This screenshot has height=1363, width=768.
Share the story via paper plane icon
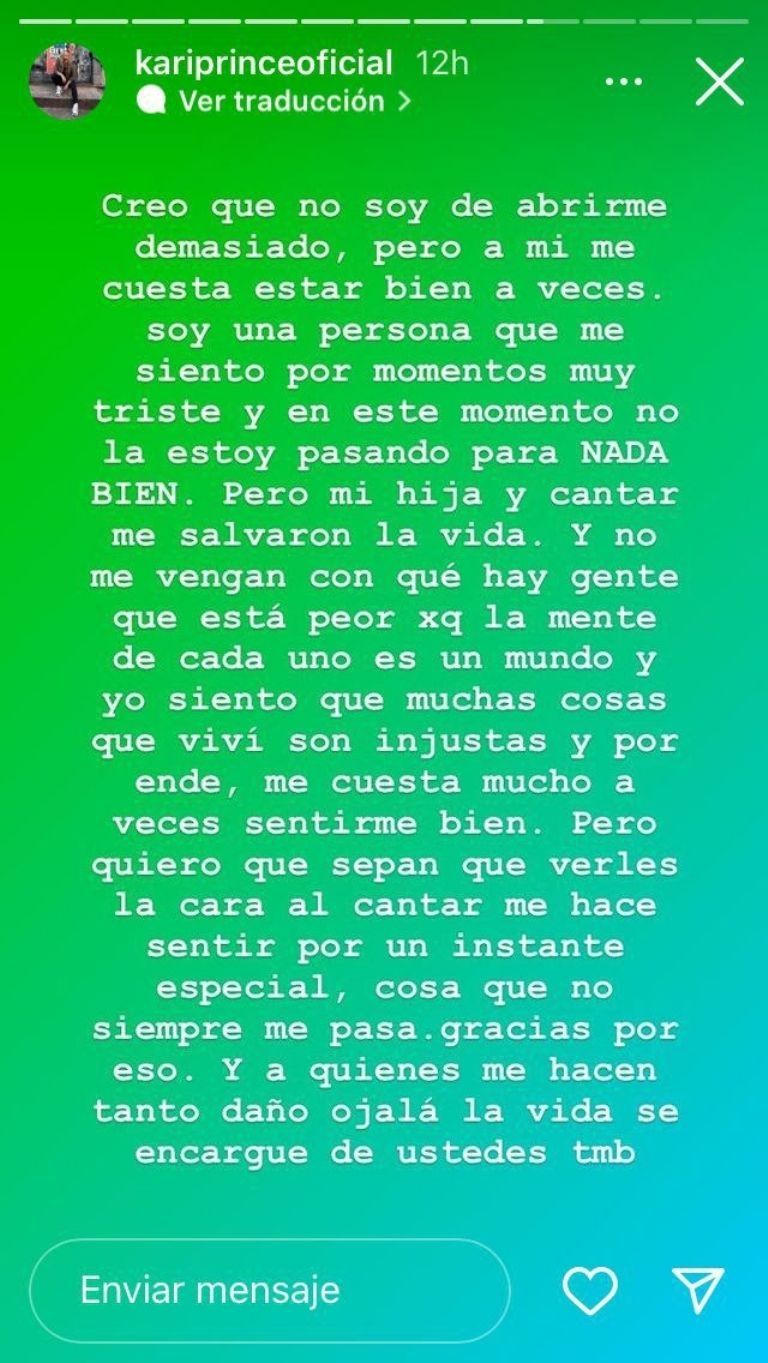697,1290
